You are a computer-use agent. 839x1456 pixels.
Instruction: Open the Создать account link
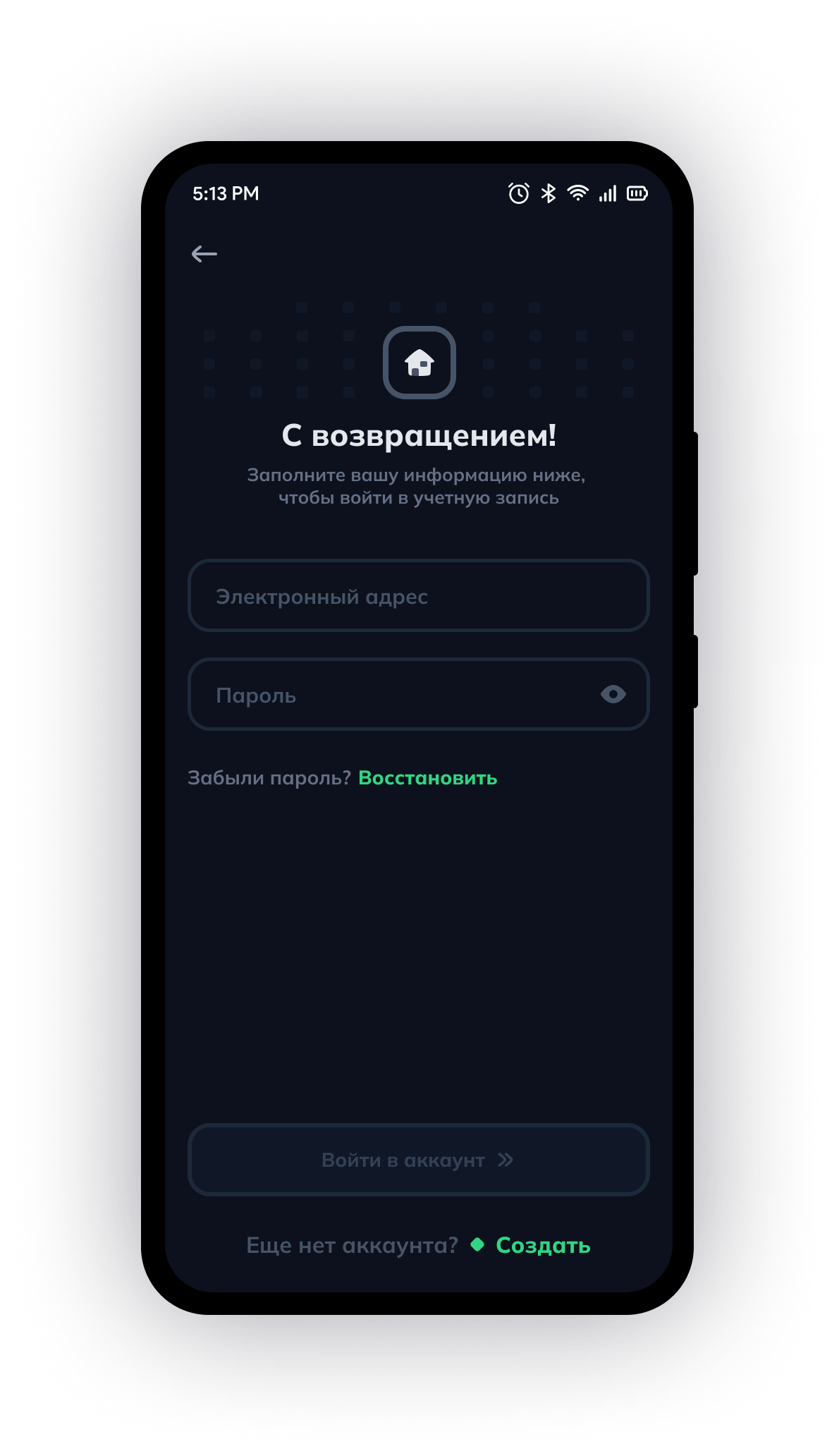point(542,1246)
